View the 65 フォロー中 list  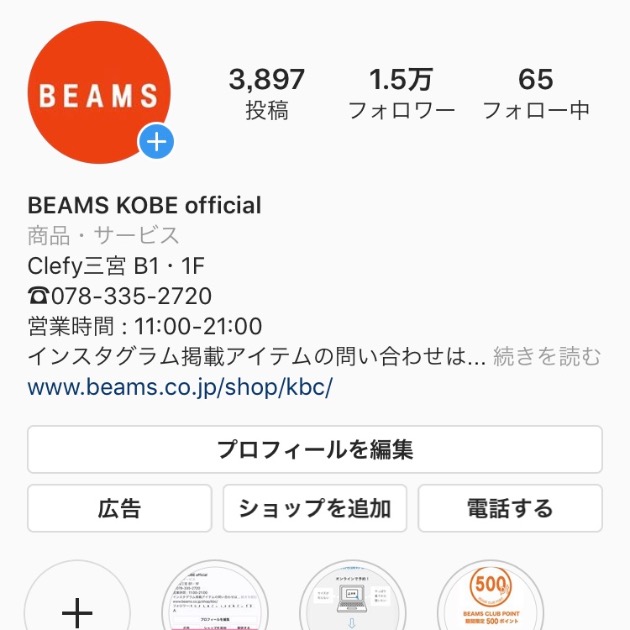[536, 94]
